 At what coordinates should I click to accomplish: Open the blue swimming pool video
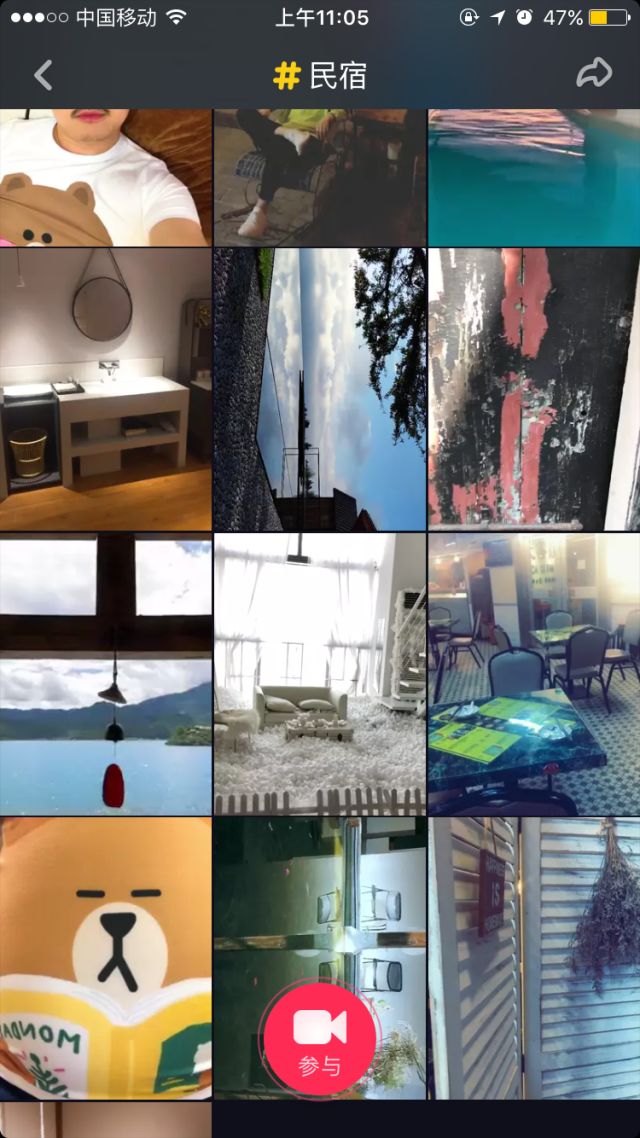[x=533, y=177]
